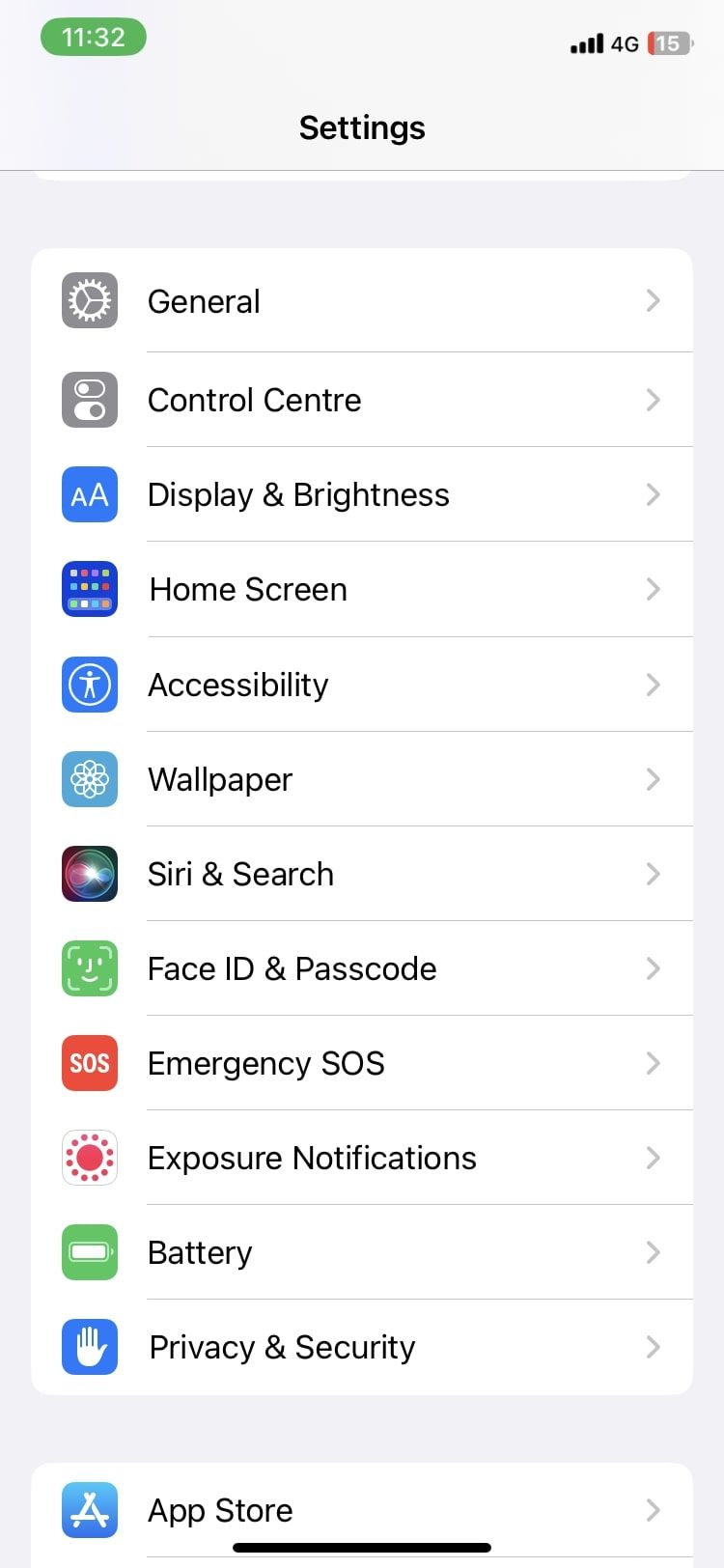Tap the Face ID & Passcode icon
Viewport: 724px width, 1568px height.
point(89,968)
